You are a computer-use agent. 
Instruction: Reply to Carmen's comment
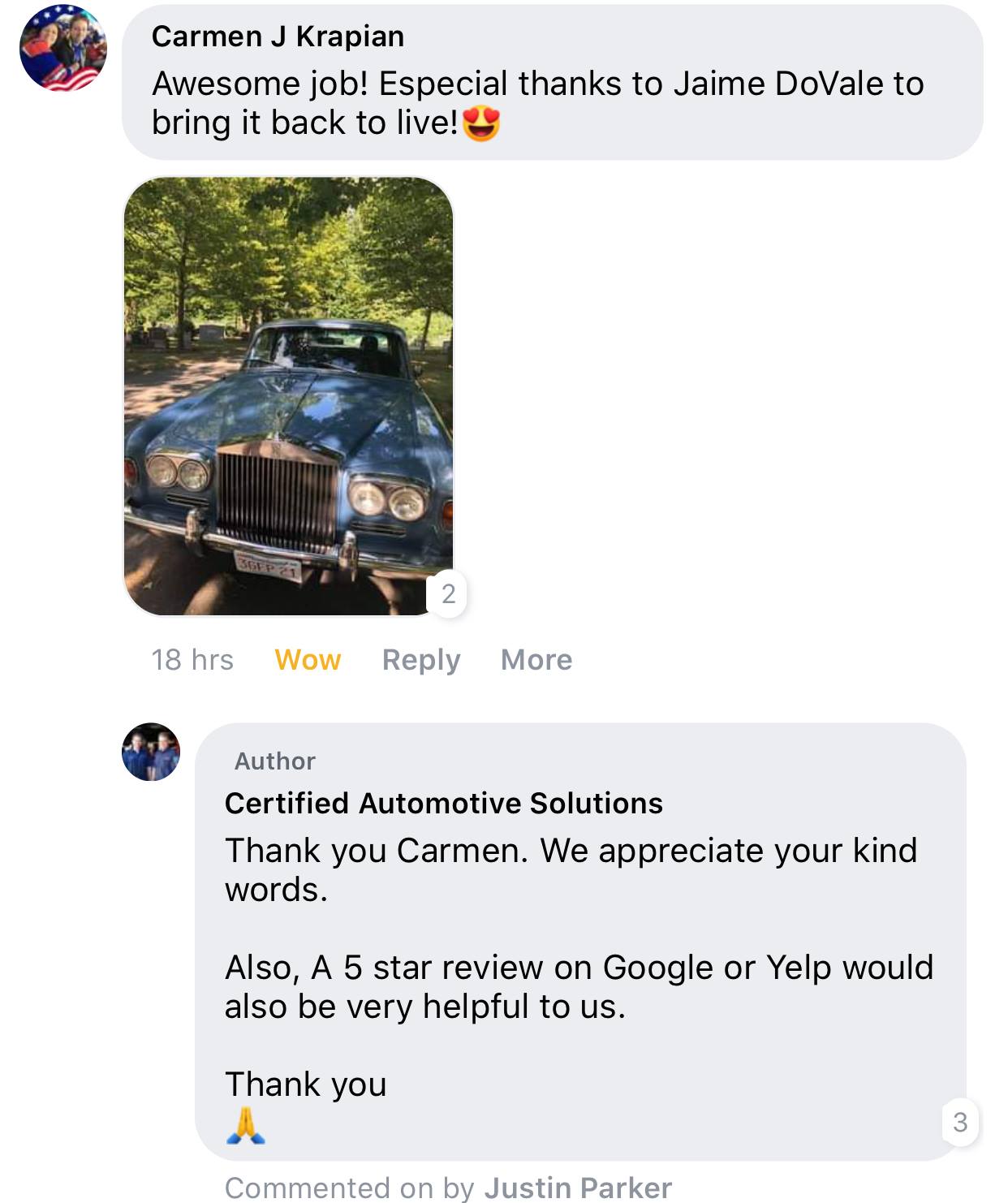pos(420,660)
